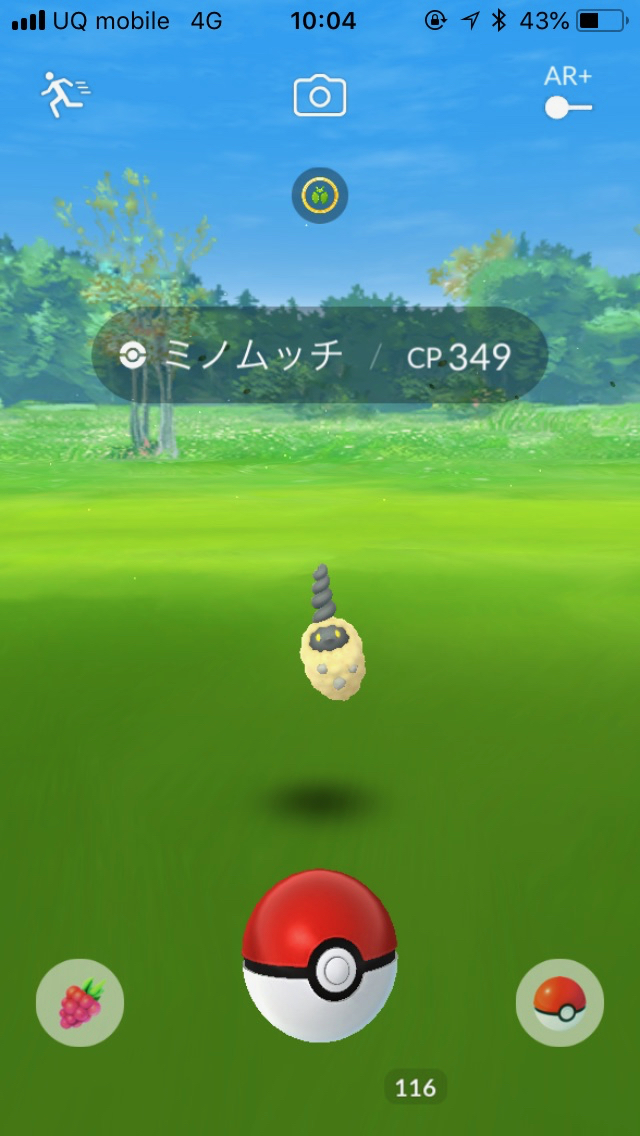640x1136 pixels.
Task: Toggle the AR+ mode switch
Action: (x=567, y=107)
